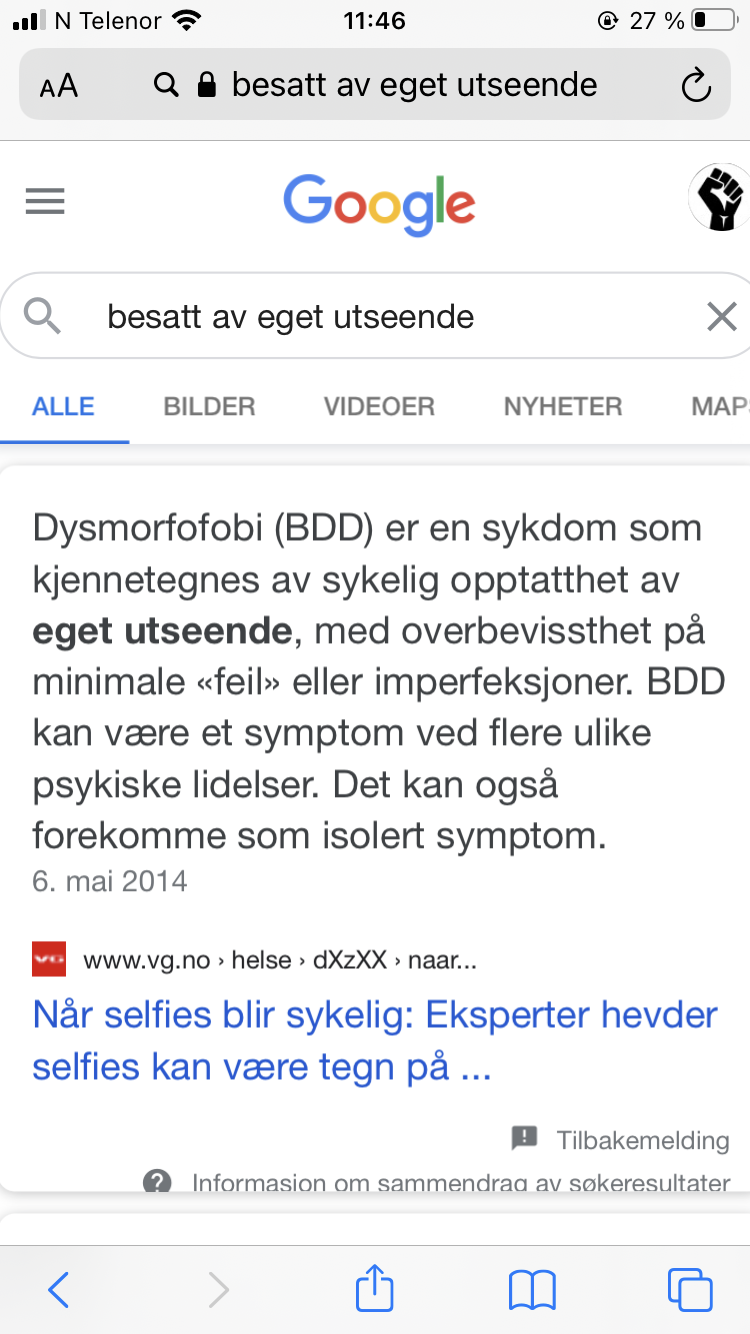Screen dimensions: 750x1334
Task: Open Safari bookmarks
Action: tap(532, 1290)
